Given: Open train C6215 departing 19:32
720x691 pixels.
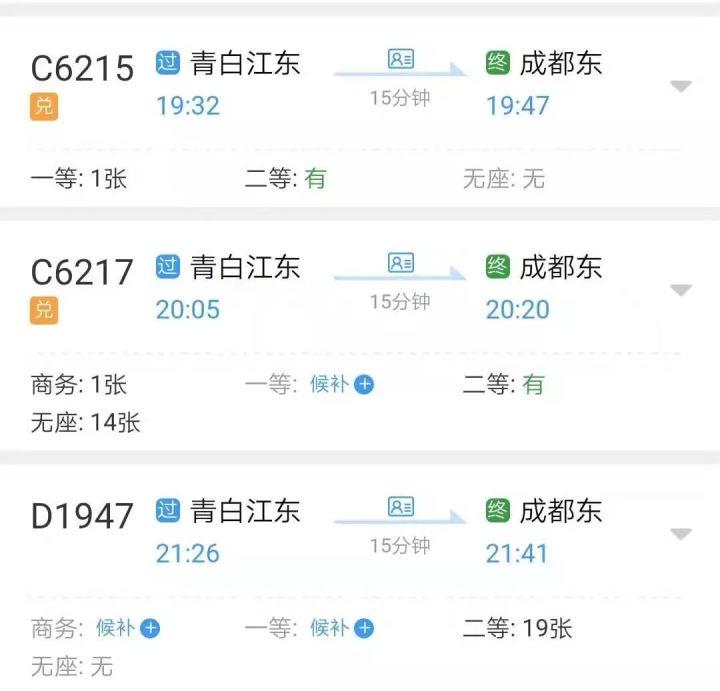Looking at the screenshot, I should (82, 68).
